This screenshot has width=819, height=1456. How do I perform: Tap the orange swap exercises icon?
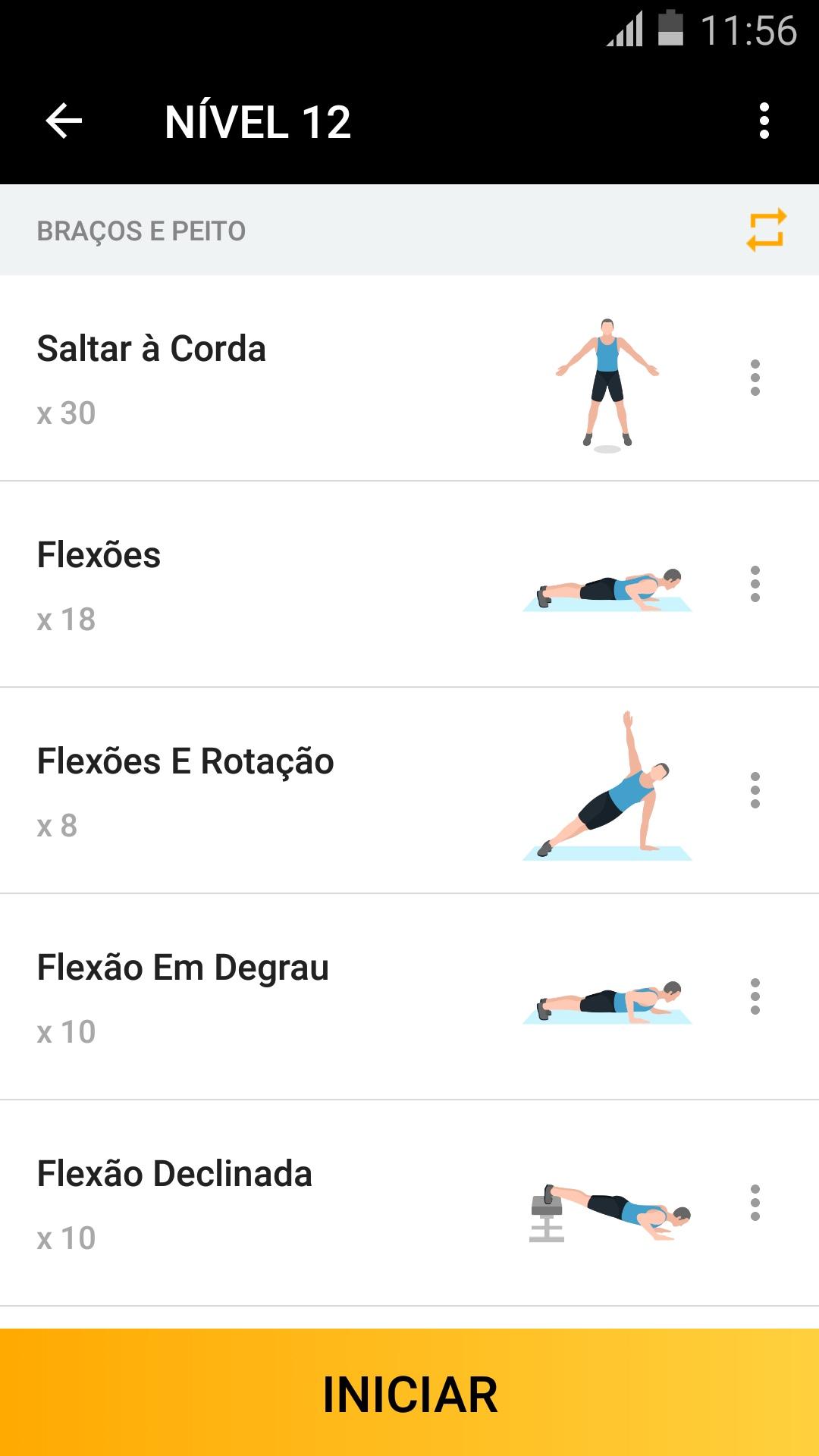(766, 230)
